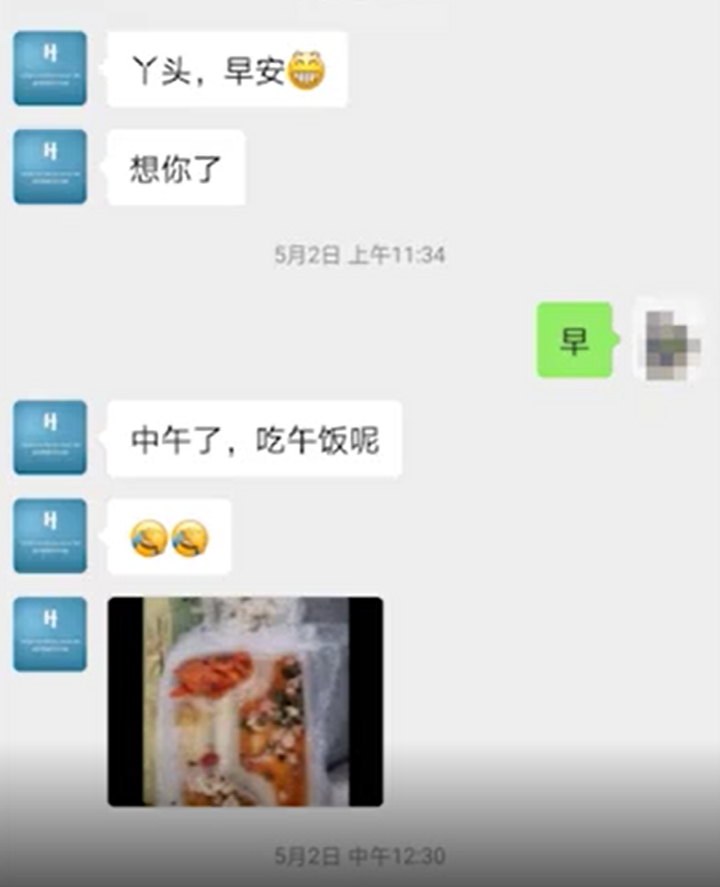Open the food photo message

[245, 701]
